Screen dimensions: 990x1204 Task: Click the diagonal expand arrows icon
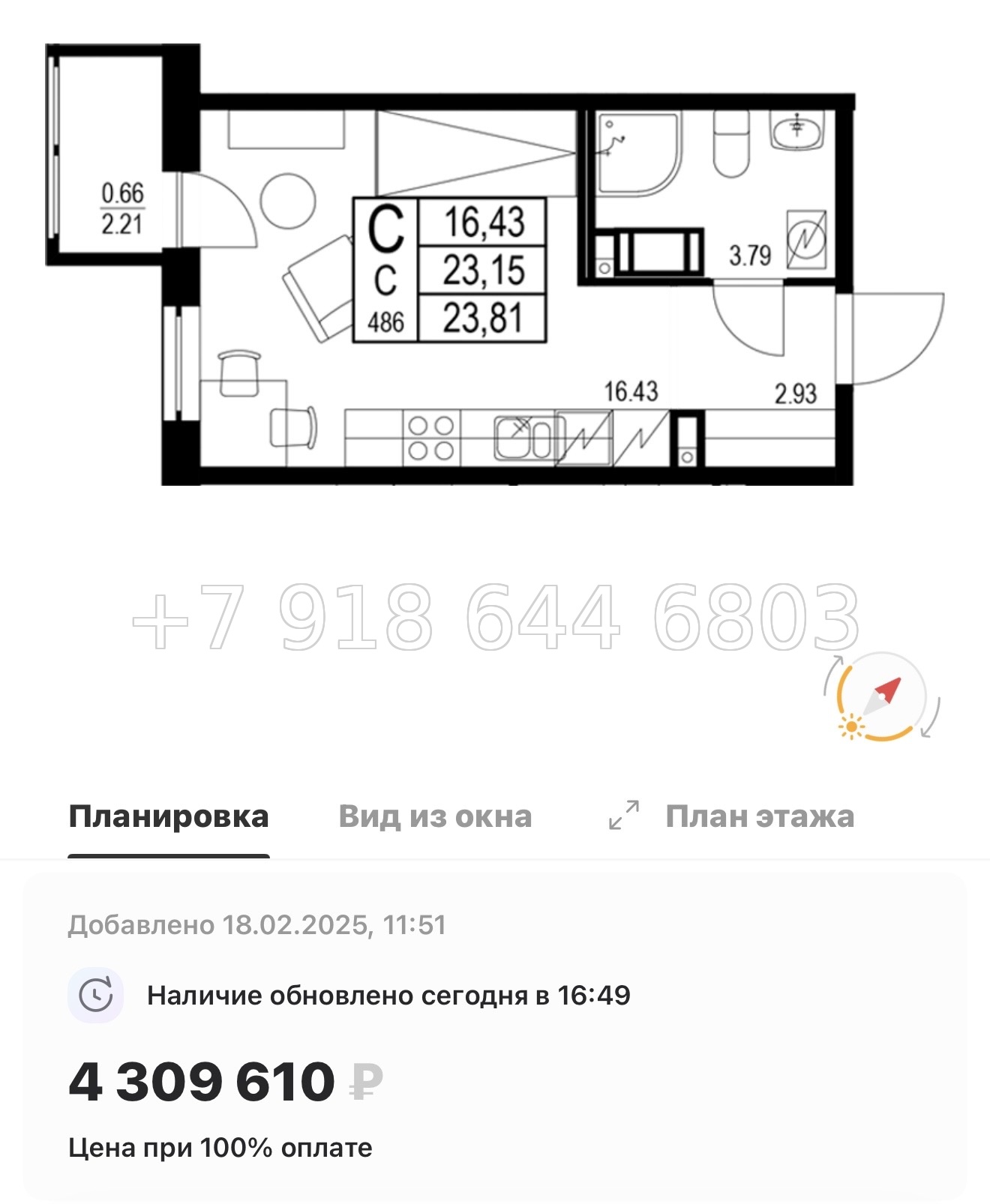624,816
